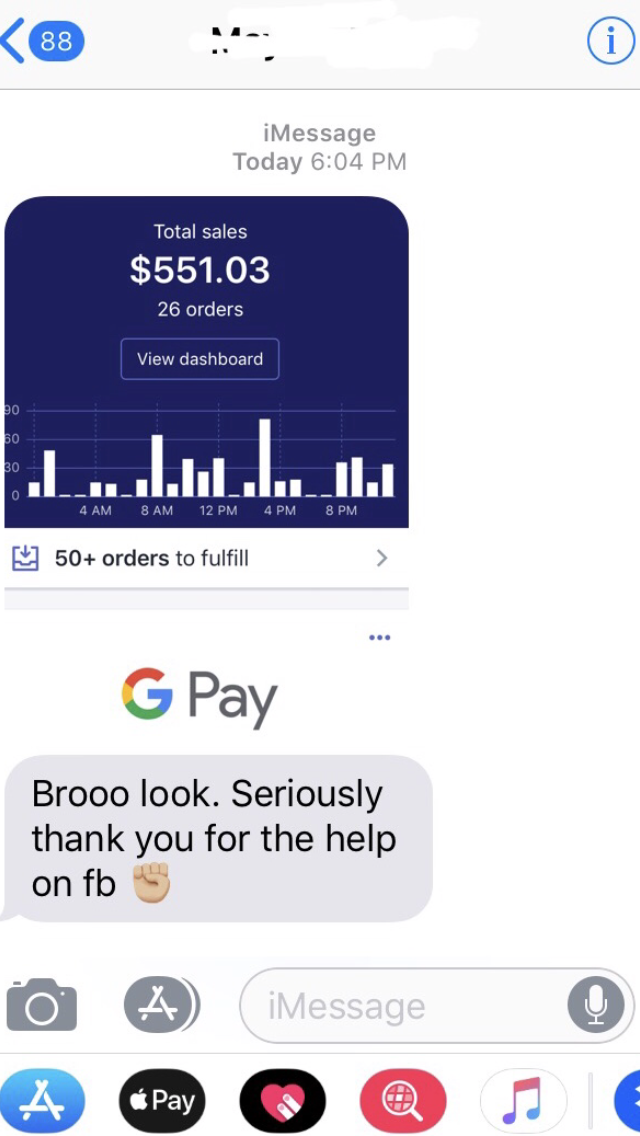Open the image search app with globe
This screenshot has height=1136, width=640.
[404, 1101]
